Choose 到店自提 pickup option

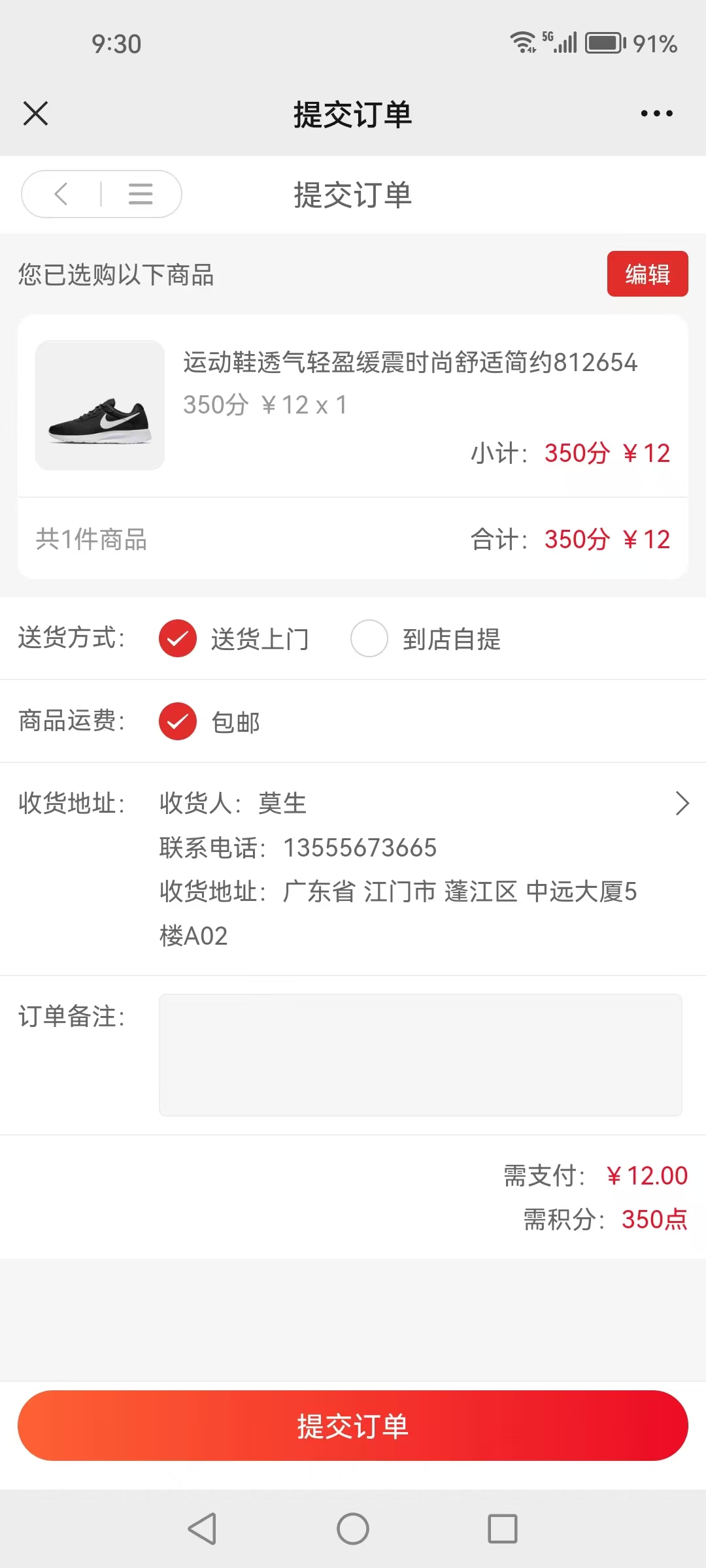click(369, 638)
